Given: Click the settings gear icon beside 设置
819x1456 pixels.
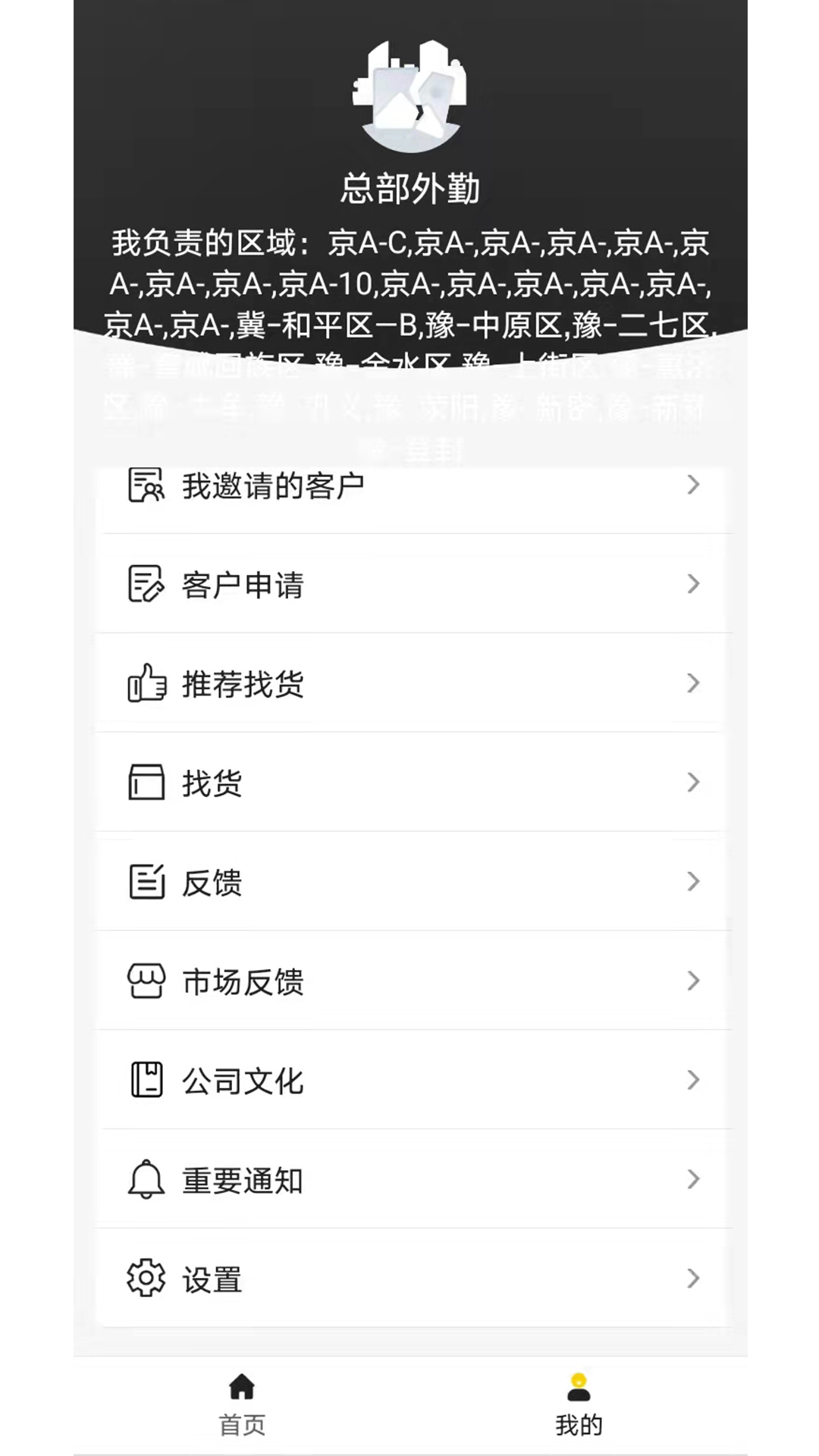Looking at the screenshot, I should point(146,1279).
